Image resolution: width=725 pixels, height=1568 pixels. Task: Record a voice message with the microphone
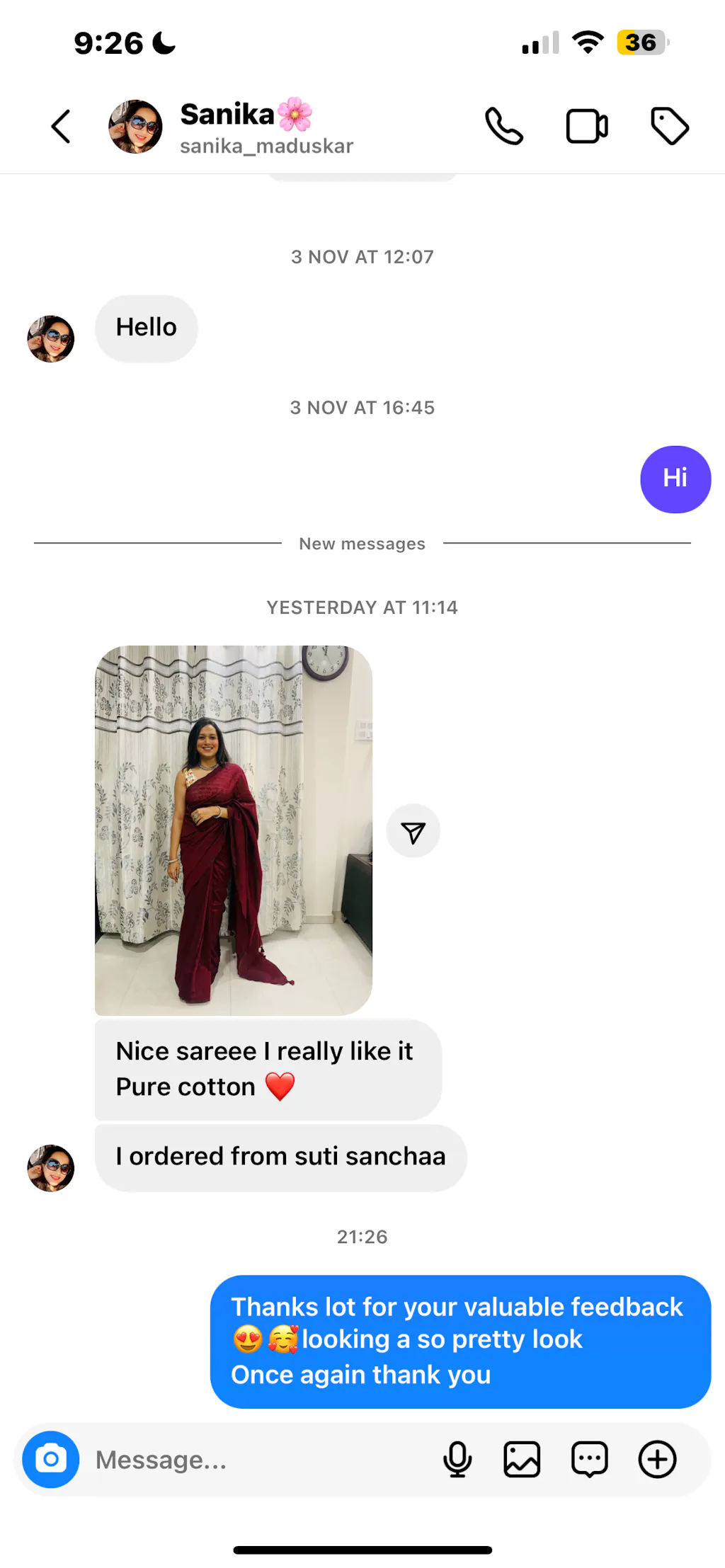(457, 1459)
